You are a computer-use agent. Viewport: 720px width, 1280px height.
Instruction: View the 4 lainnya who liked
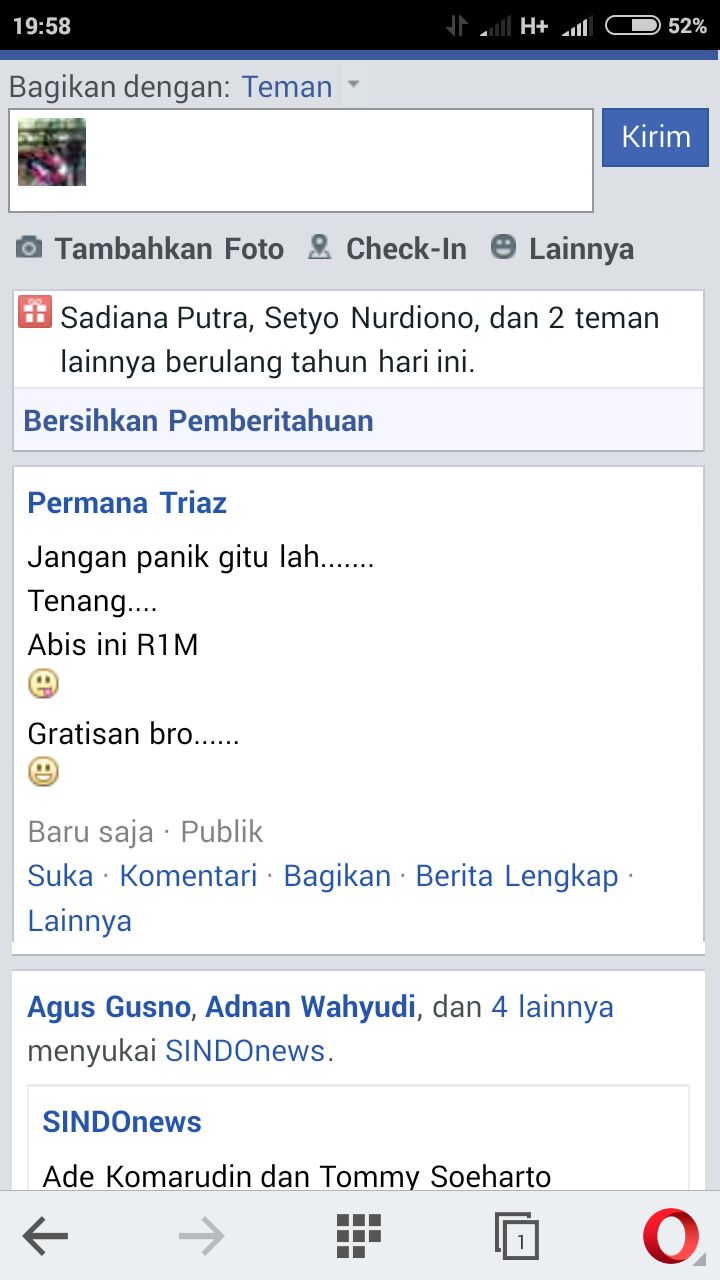click(x=552, y=1007)
